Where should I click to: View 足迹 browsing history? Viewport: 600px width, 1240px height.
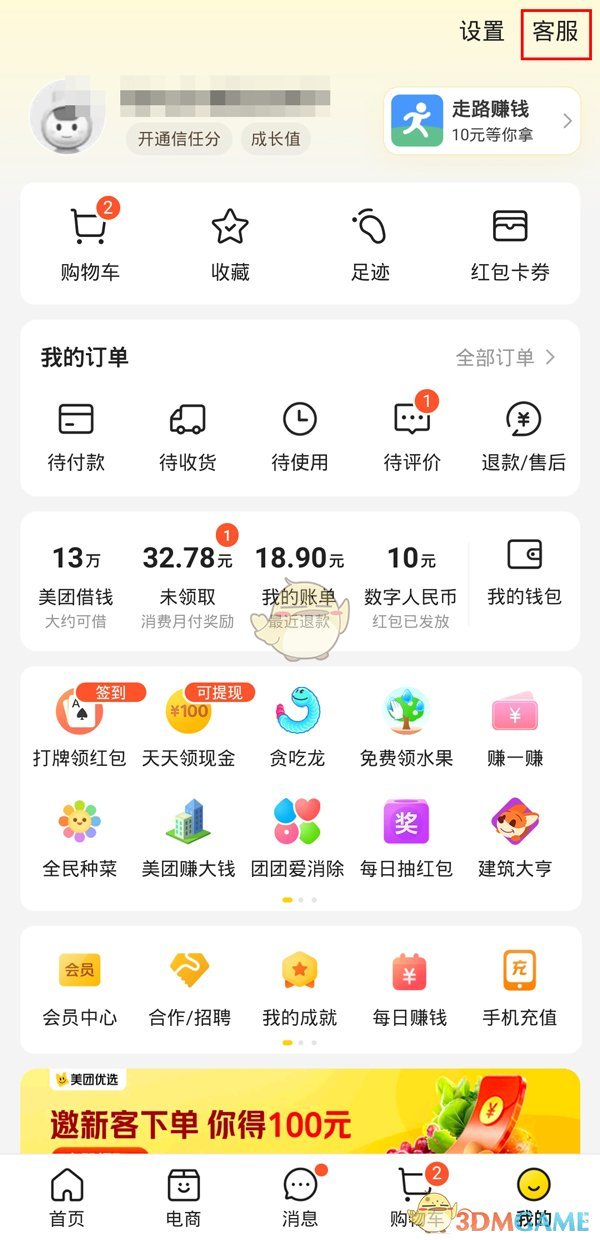pyautogui.click(x=370, y=243)
